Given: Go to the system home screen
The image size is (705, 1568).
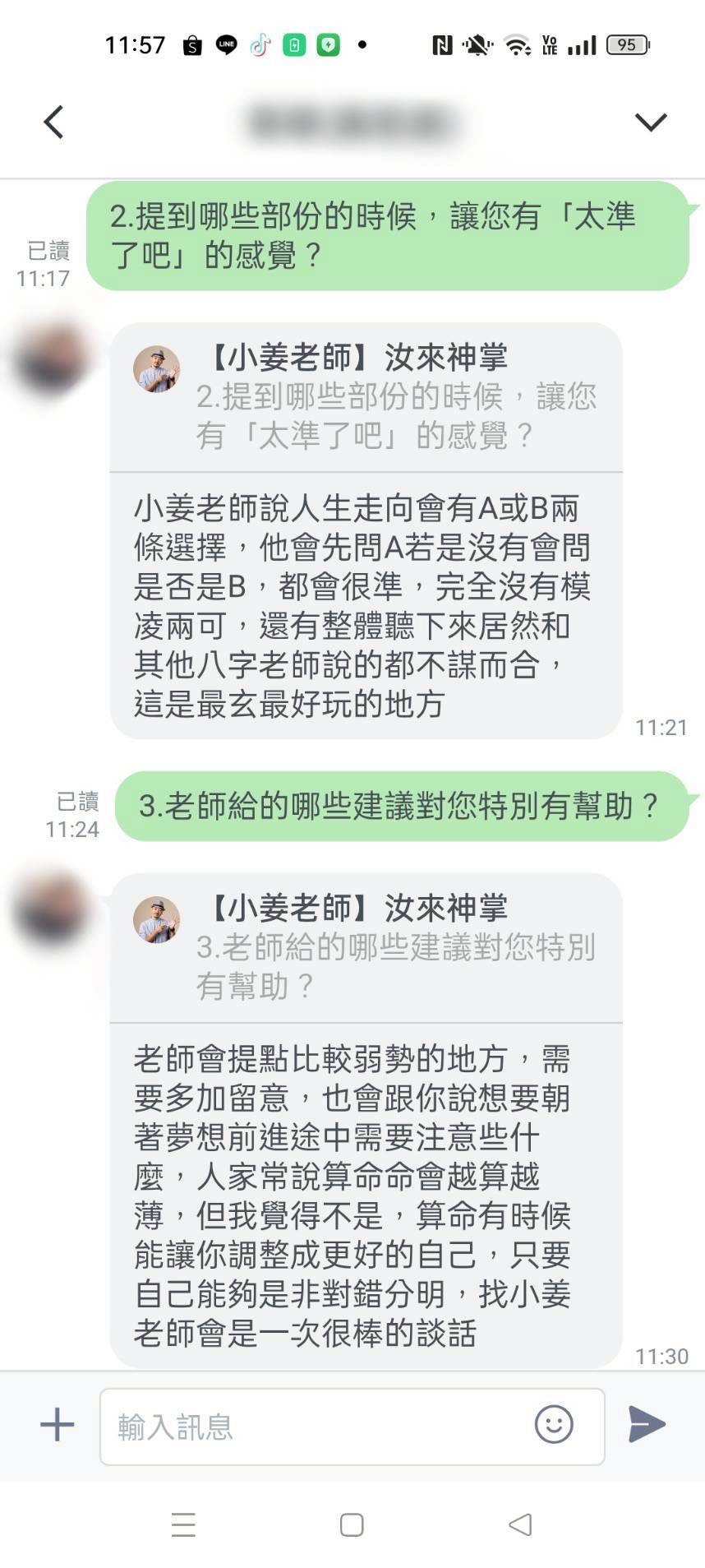Looking at the screenshot, I should [x=352, y=1524].
